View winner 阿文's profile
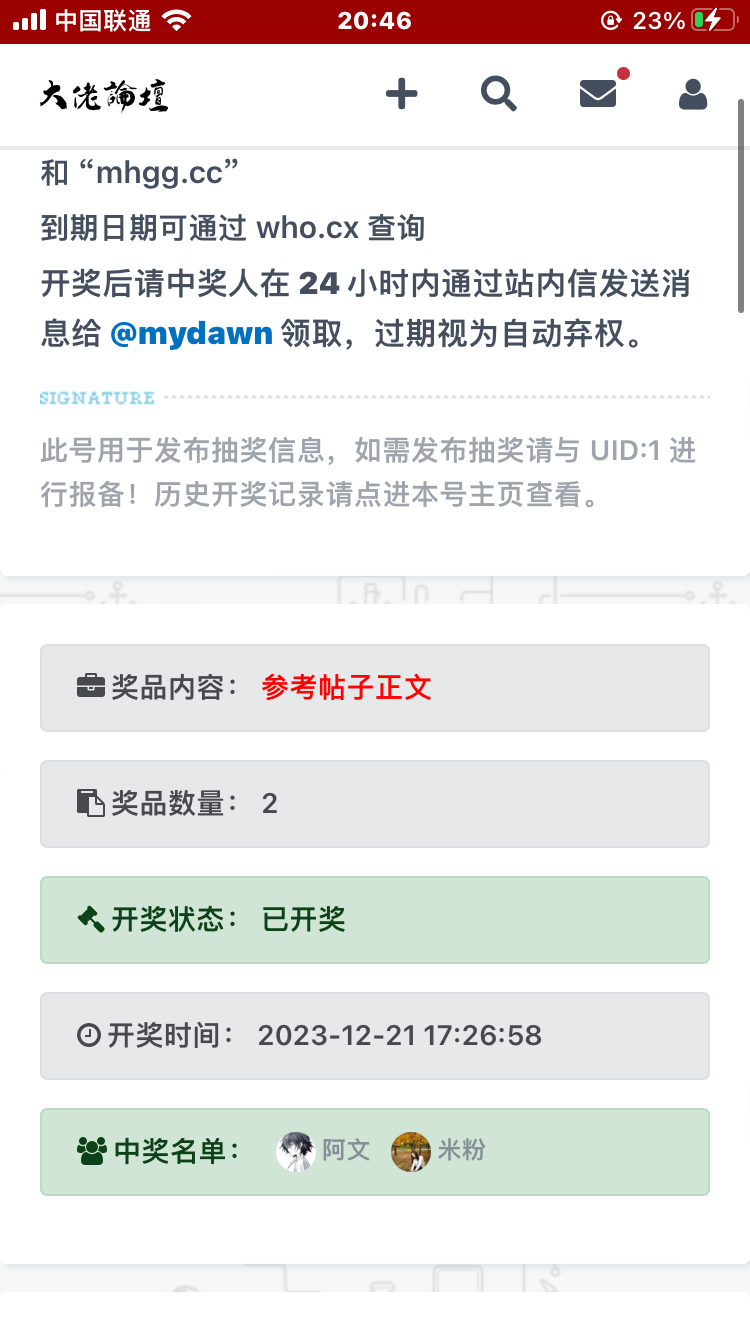Screen dimensions: 750x1334 (x=323, y=1151)
